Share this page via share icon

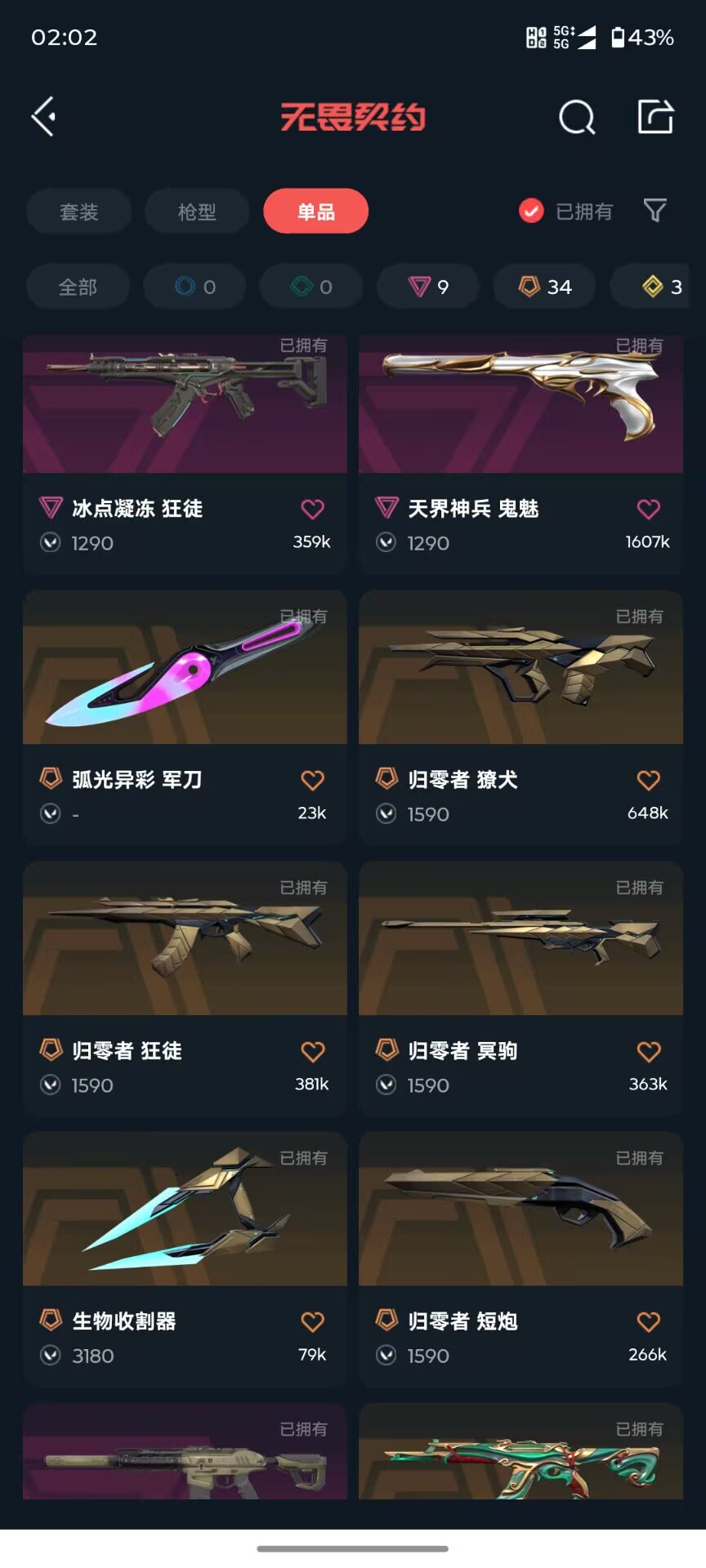(655, 117)
